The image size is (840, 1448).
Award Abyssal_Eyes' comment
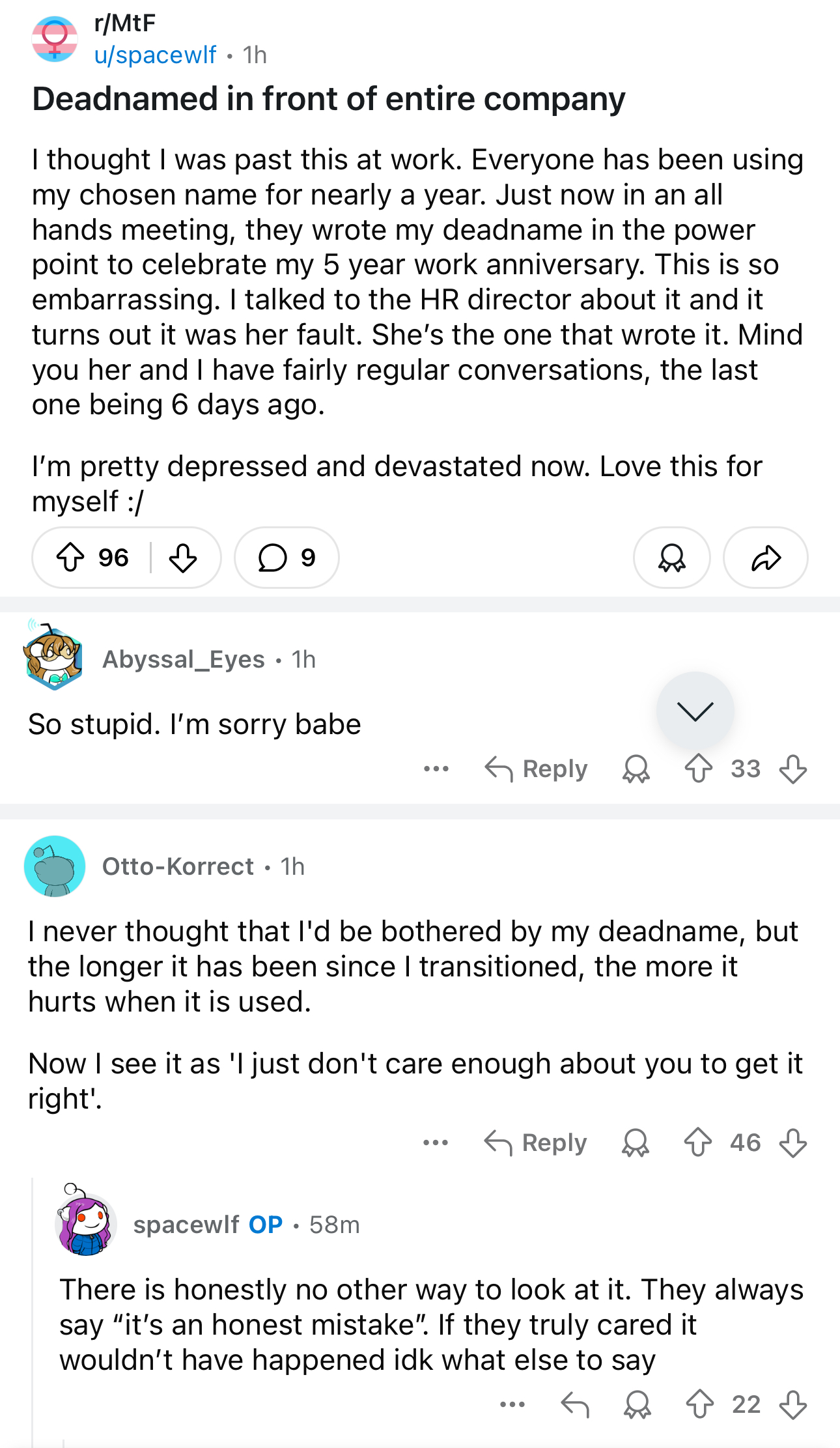636,769
